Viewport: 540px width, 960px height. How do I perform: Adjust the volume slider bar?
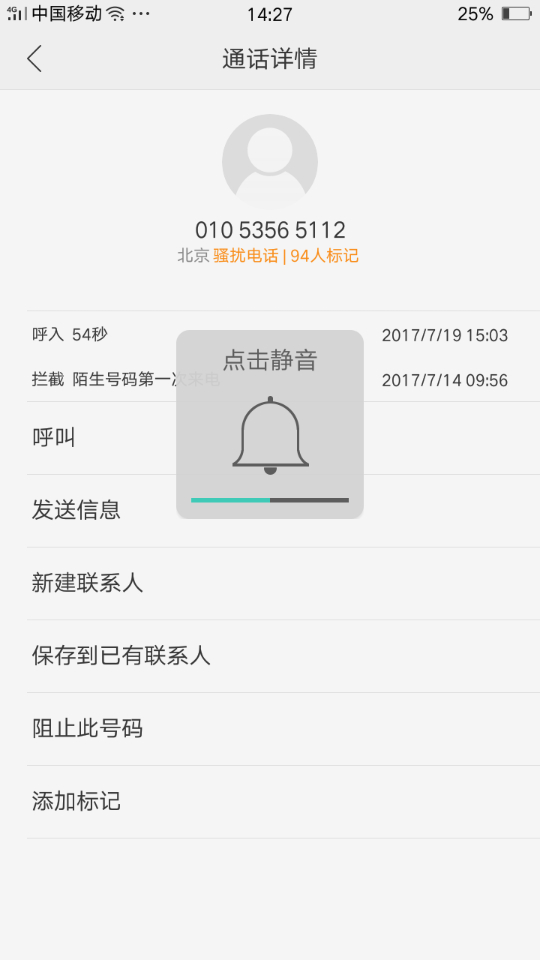click(x=270, y=500)
